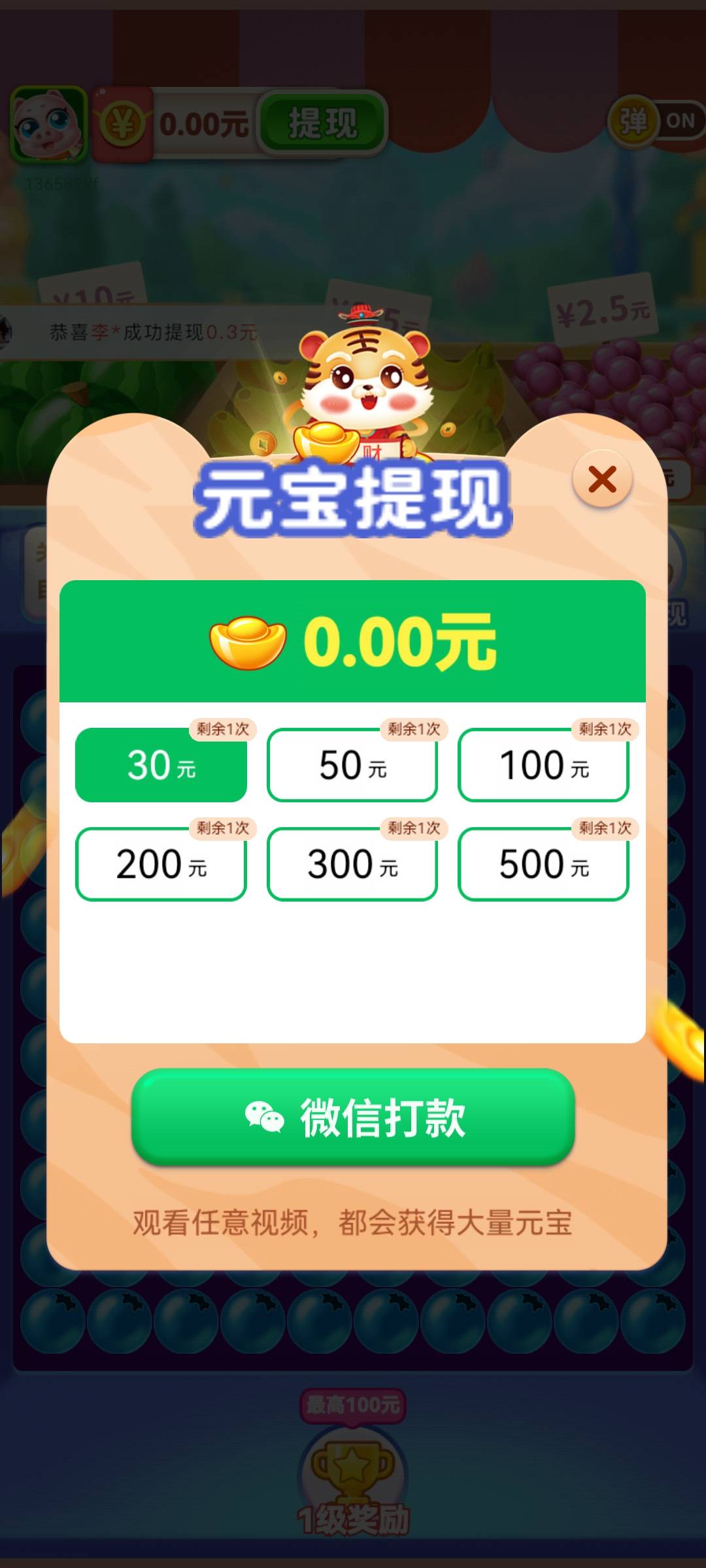Pick the 100元 withdrawal amount

pos(543,765)
